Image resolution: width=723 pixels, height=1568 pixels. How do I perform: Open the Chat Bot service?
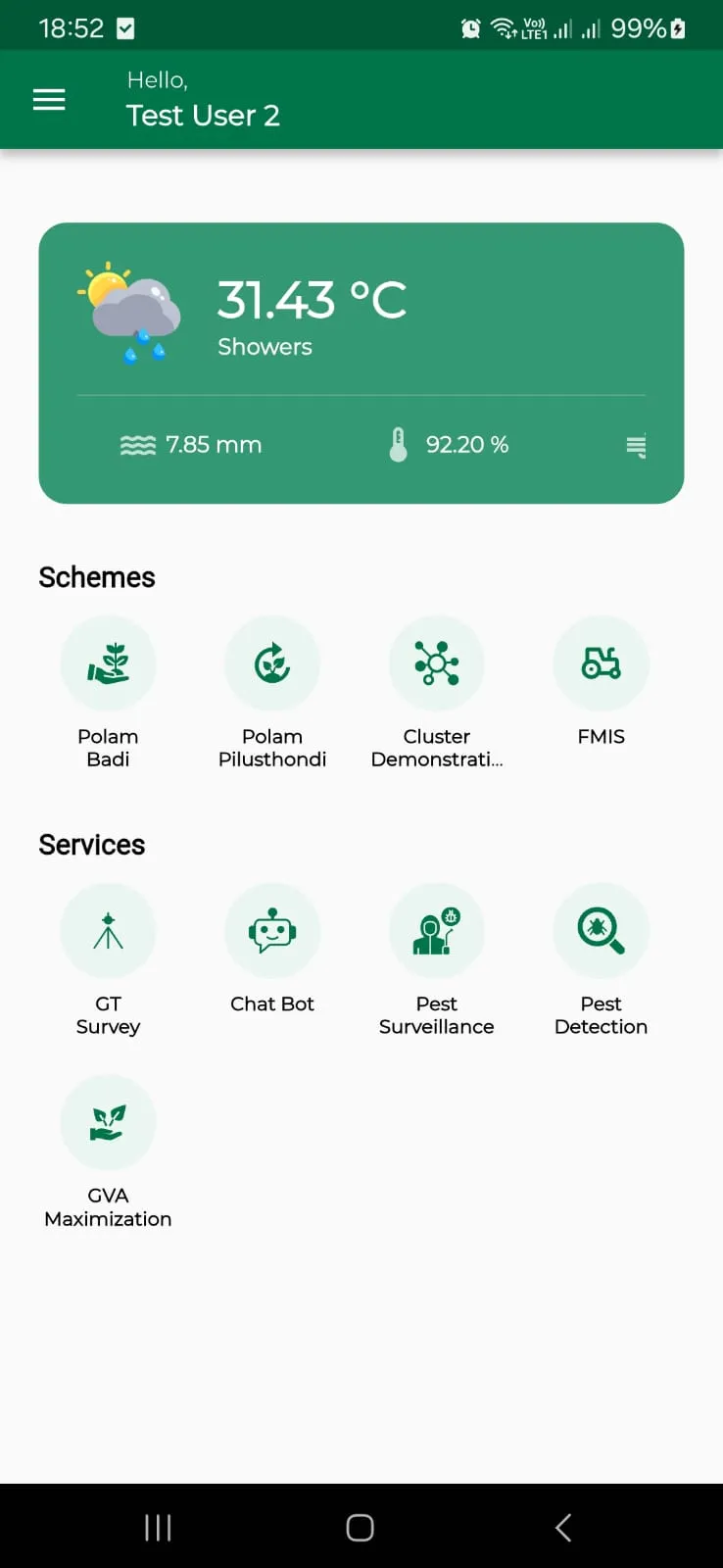pos(272,932)
